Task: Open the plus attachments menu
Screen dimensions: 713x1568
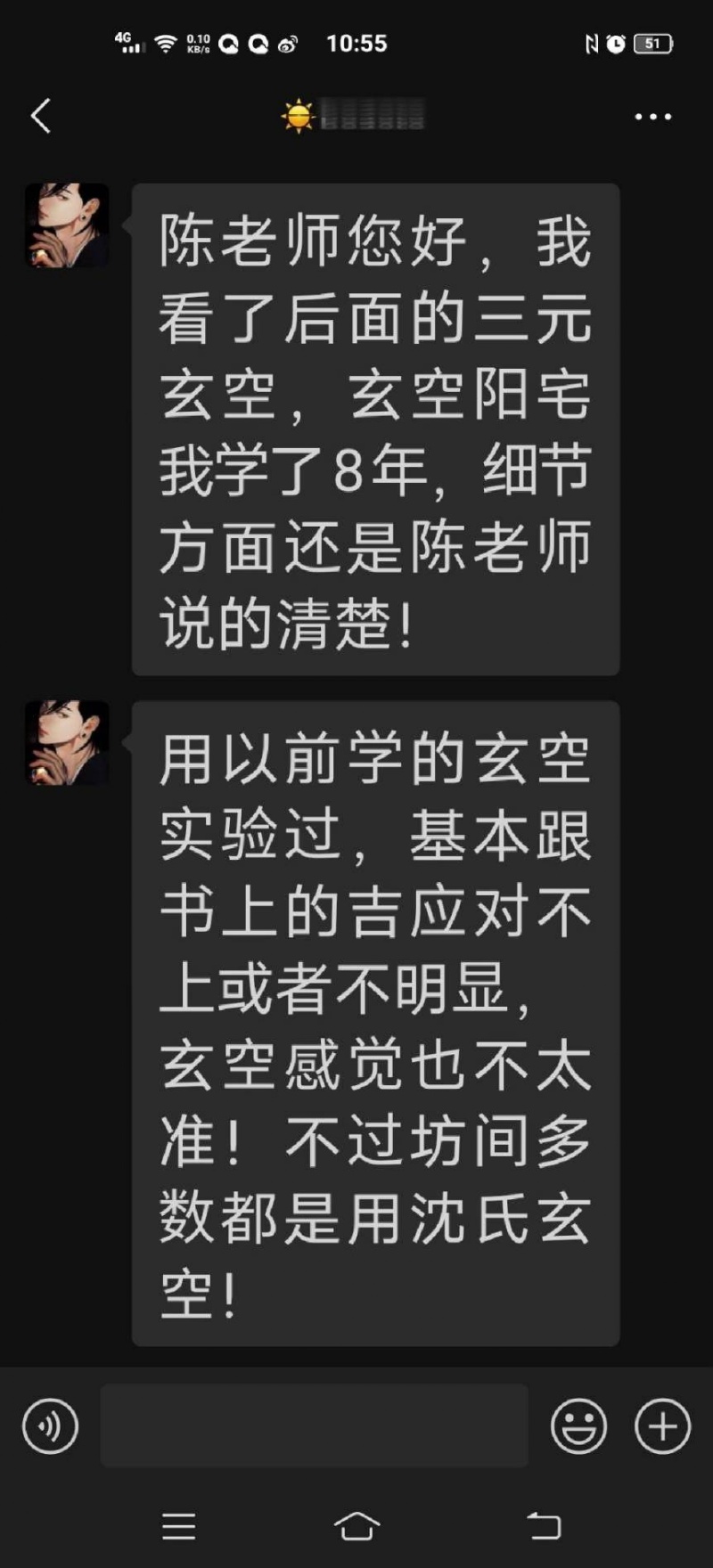Action: coord(662,1426)
